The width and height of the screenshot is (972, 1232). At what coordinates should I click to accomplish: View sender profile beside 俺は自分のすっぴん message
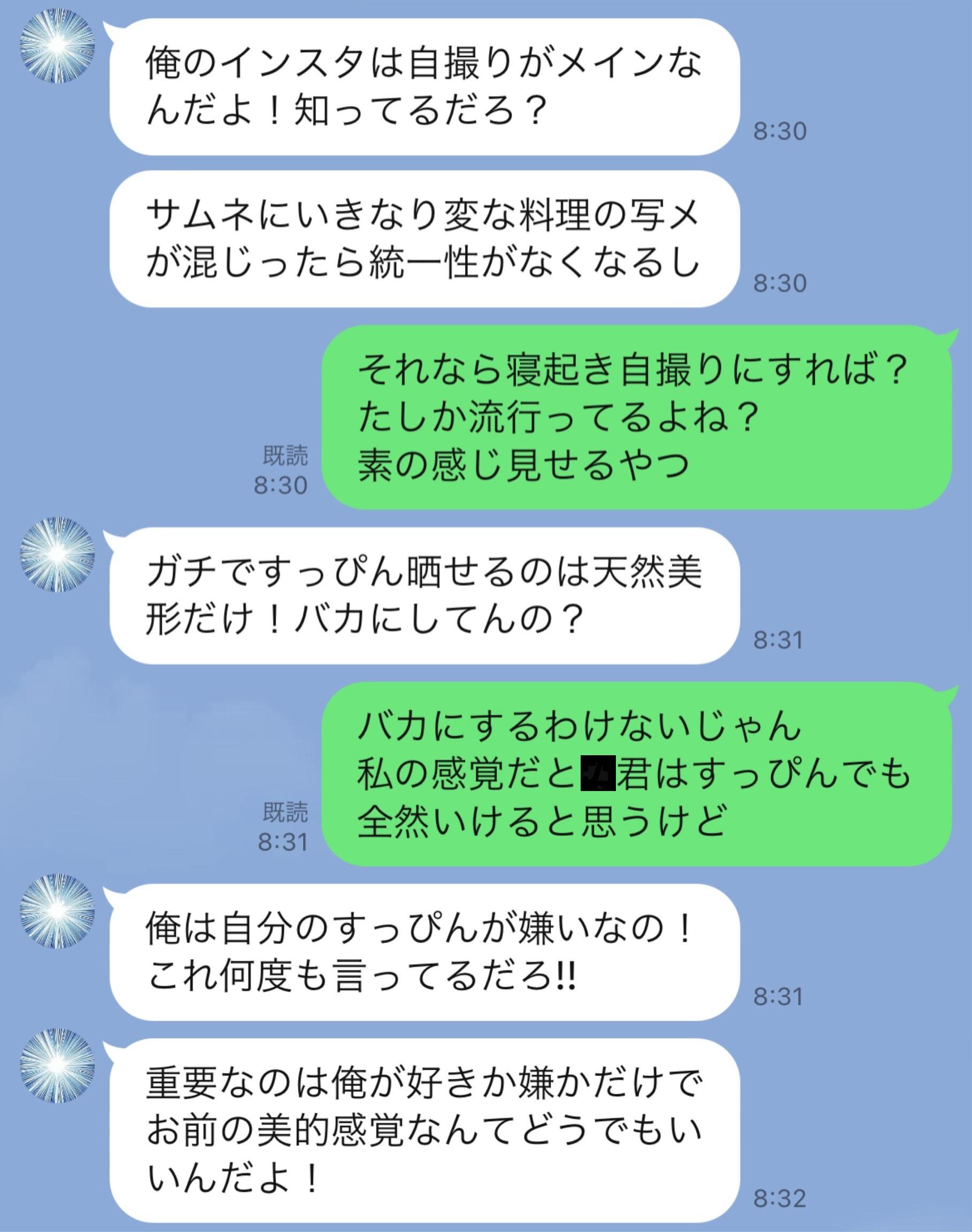(57, 911)
